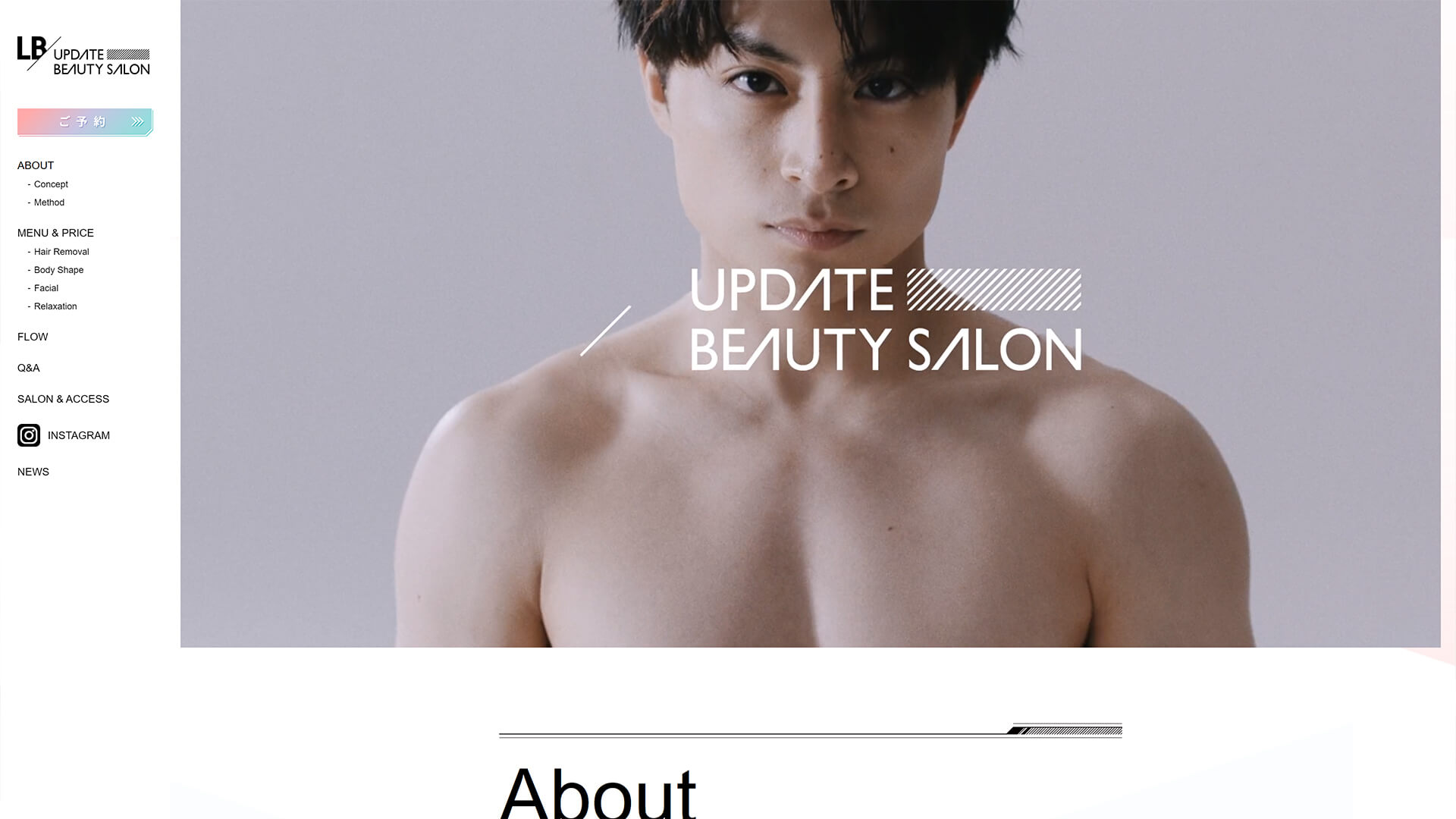Viewport: 1456px width, 819px height.
Task: View Body Shape menu
Action: (x=58, y=270)
